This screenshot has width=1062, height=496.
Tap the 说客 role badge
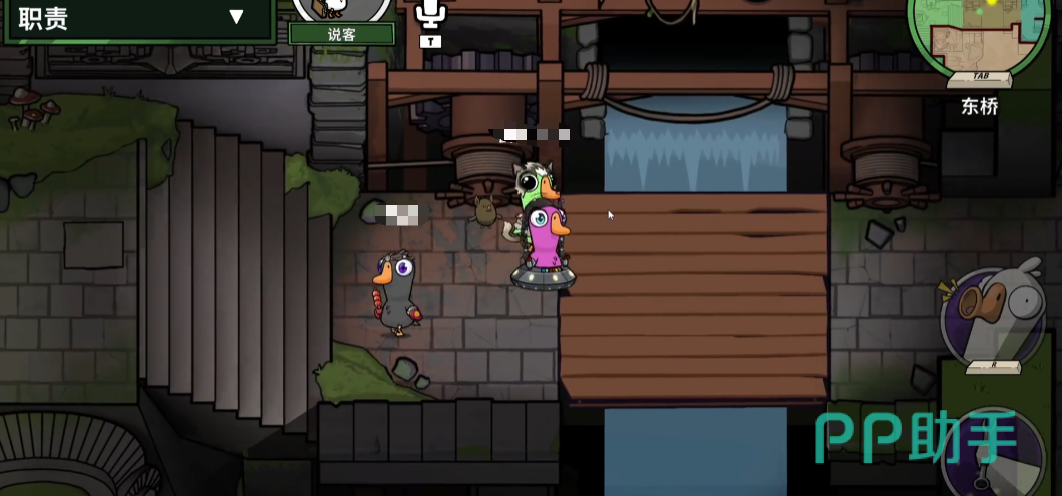(x=341, y=33)
